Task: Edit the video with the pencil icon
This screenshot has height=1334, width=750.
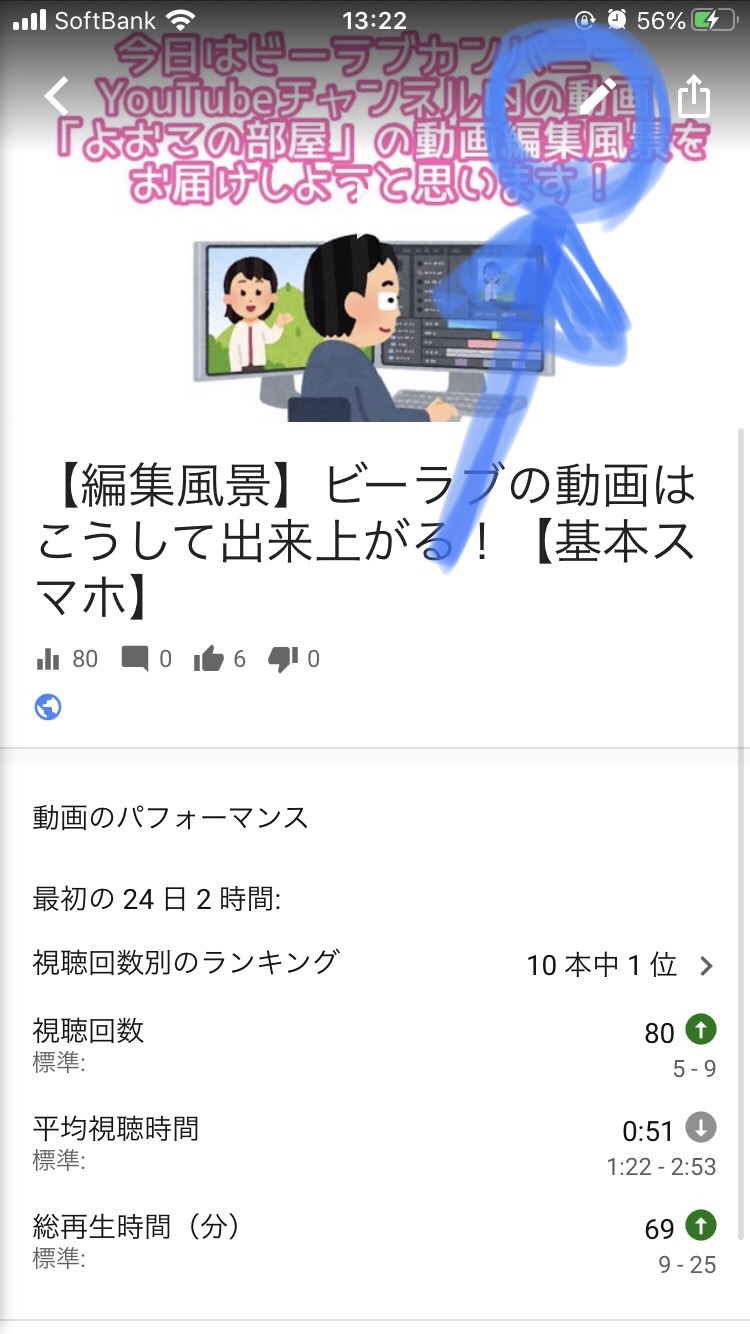Action: pos(598,97)
